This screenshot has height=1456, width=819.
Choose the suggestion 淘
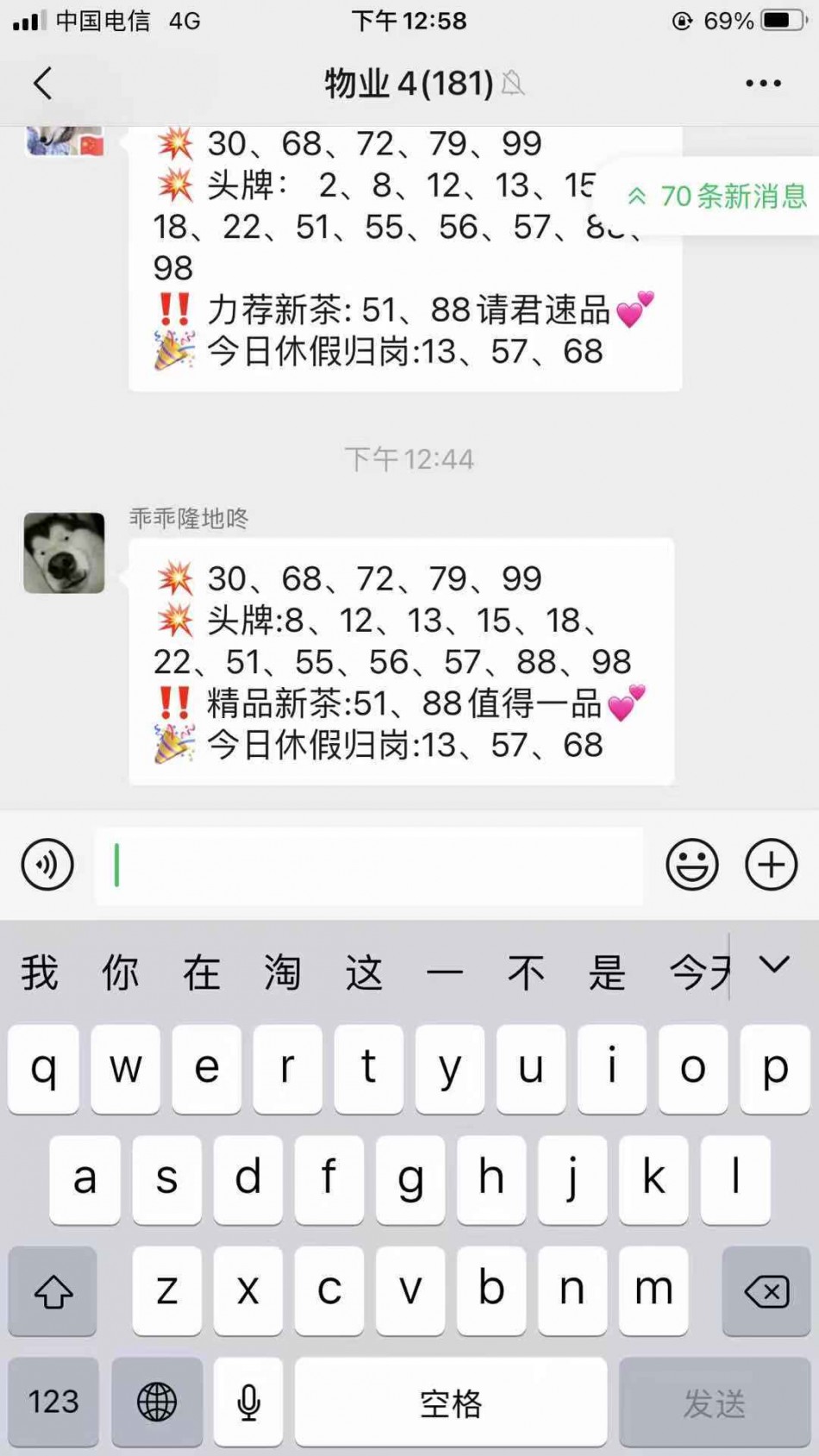click(x=283, y=973)
